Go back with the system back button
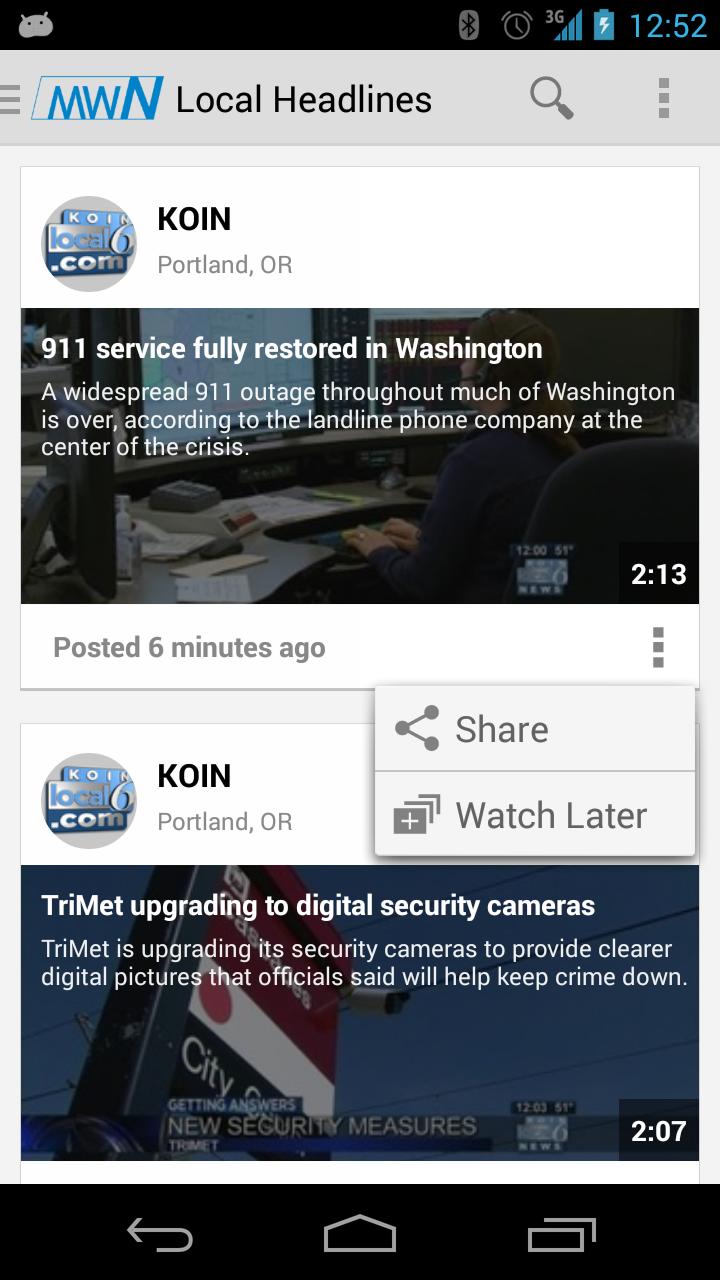The height and width of the screenshot is (1280, 720). click(x=160, y=1236)
